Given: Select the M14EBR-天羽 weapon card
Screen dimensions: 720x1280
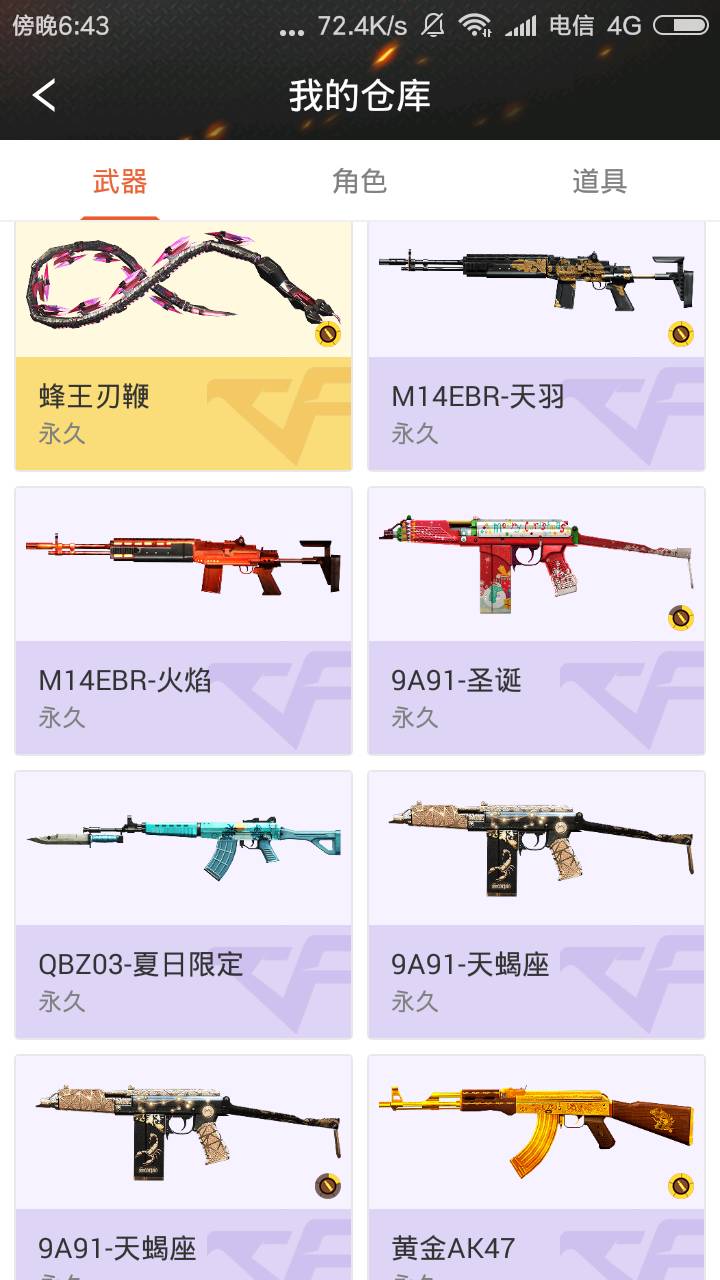Looking at the screenshot, I should 536,345.
